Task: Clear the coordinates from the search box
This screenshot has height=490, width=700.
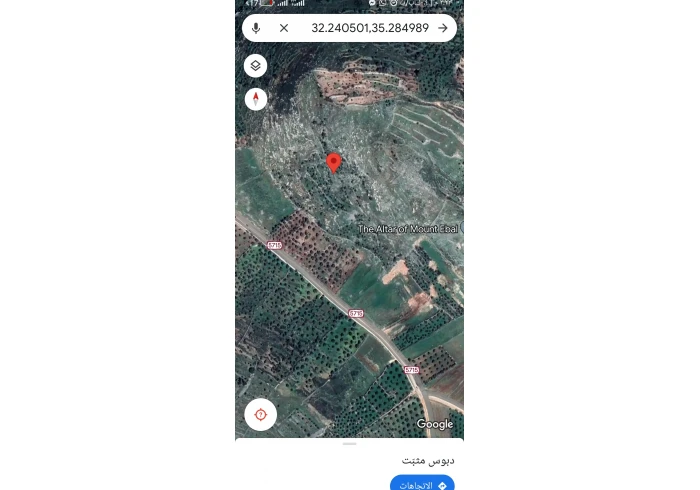Action: (284, 28)
